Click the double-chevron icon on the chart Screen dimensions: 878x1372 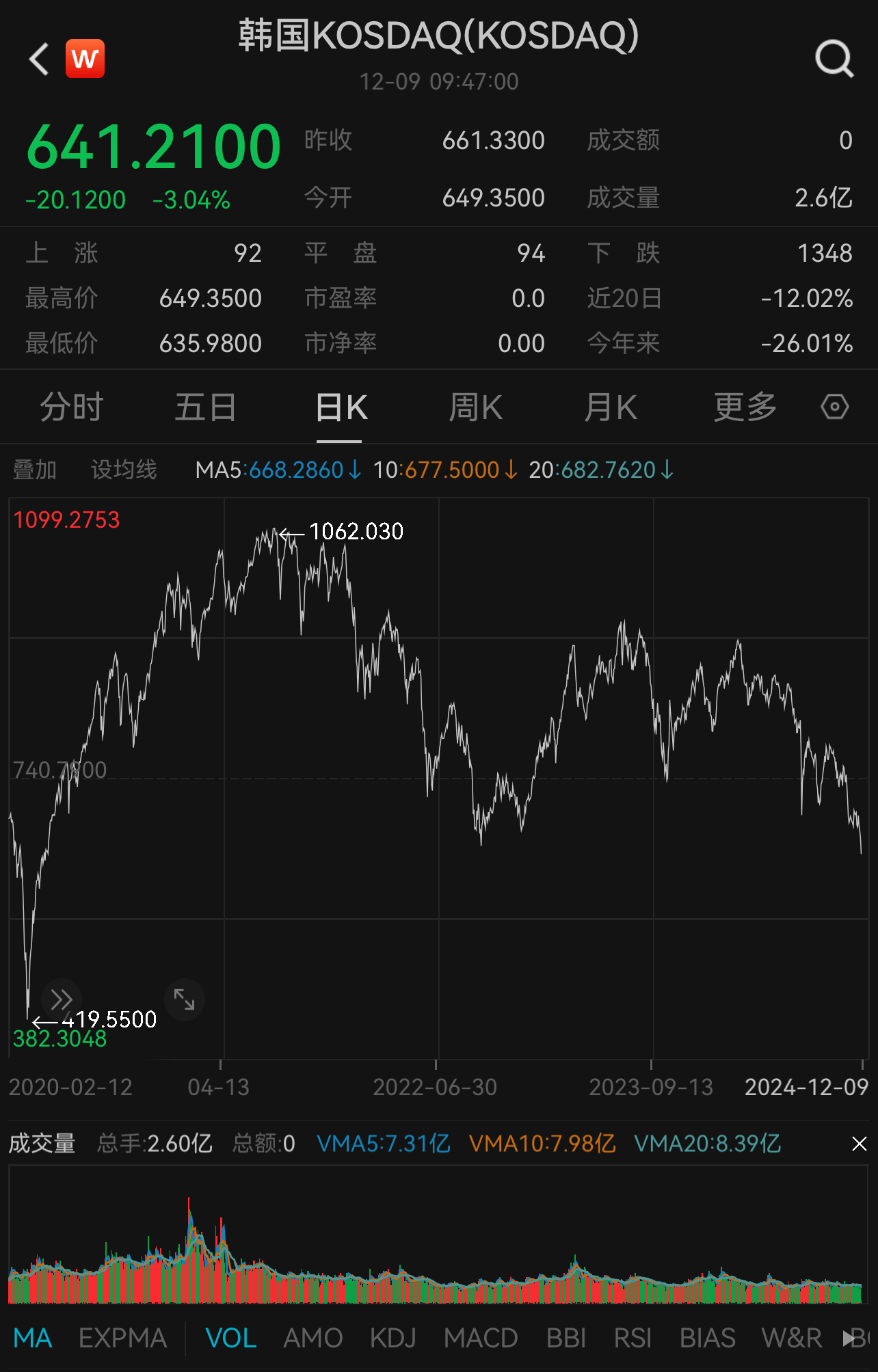tap(60, 999)
